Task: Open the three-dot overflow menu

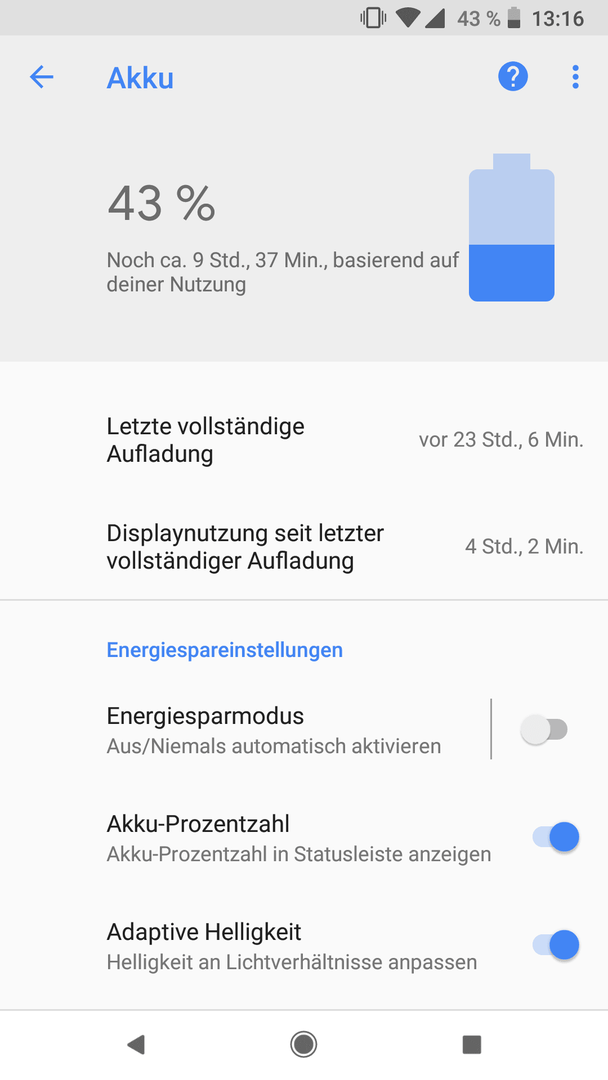Action: click(575, 77)
